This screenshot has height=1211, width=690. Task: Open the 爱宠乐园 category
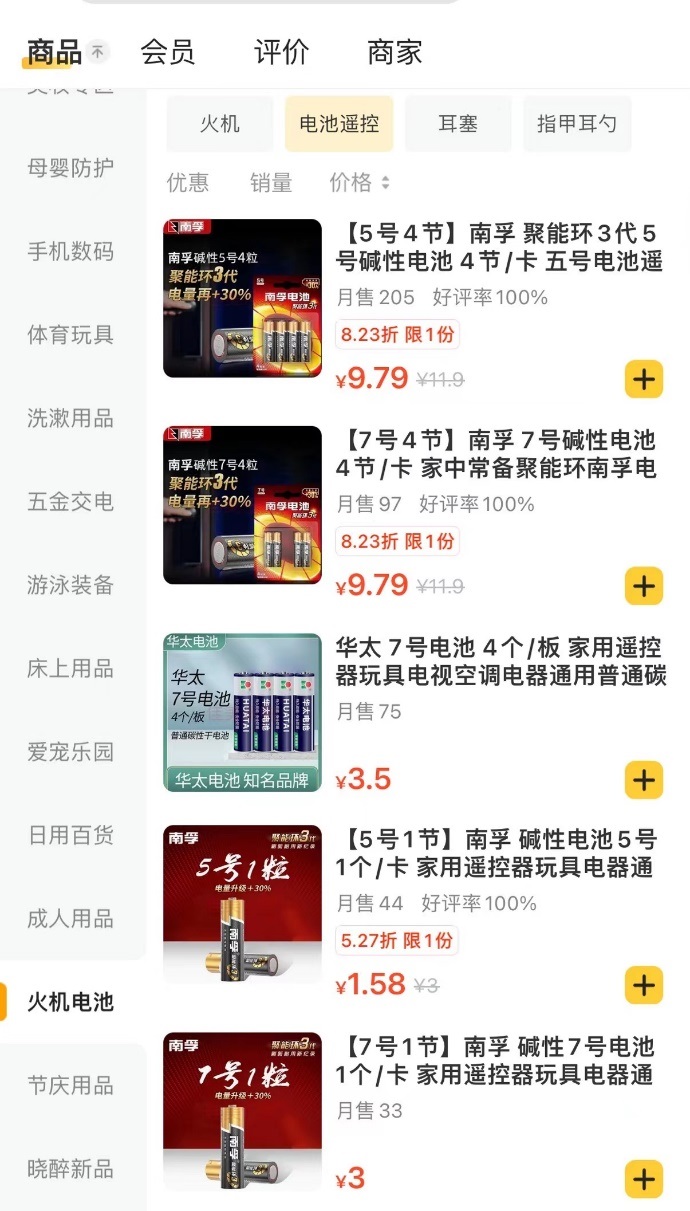[70, 752]
